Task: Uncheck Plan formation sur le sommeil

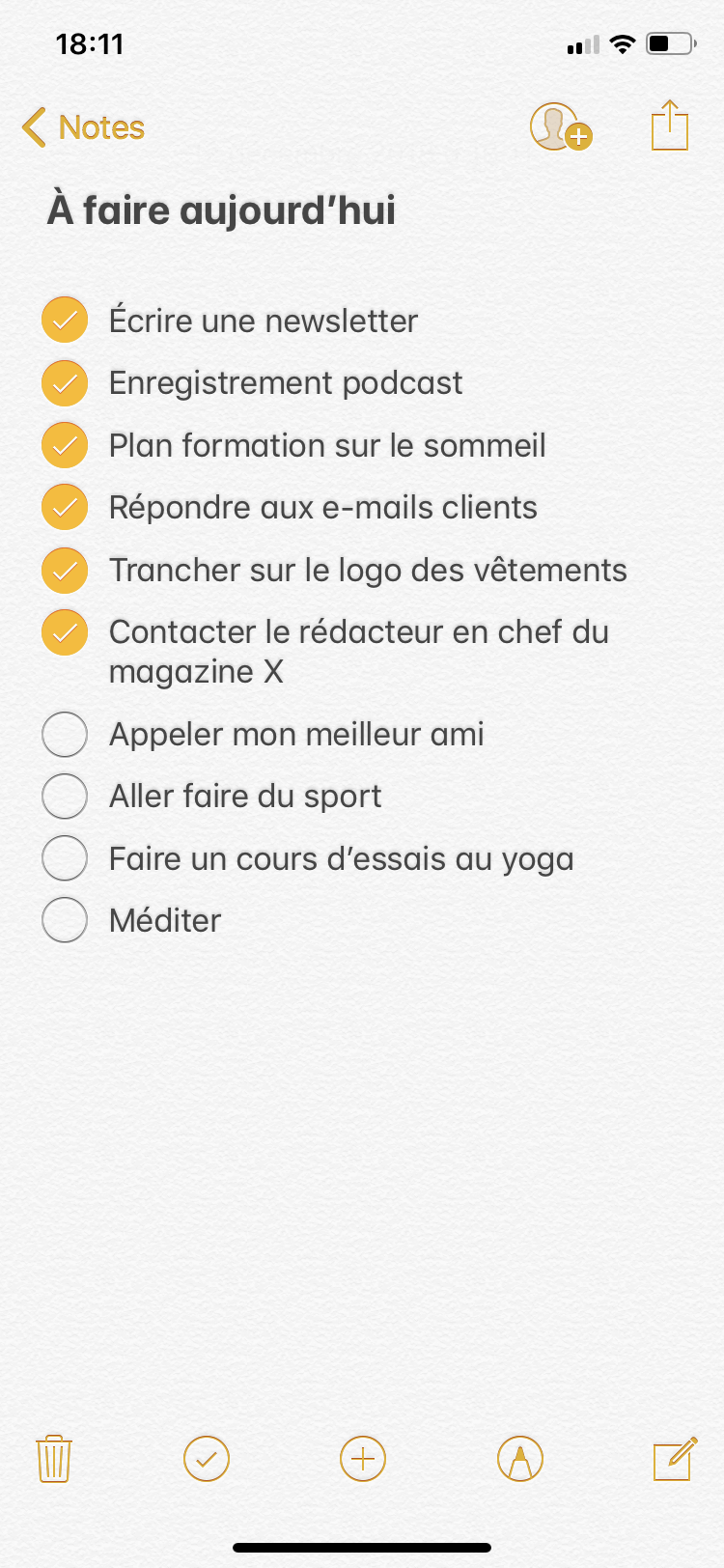Action: (x=65, y=445)
